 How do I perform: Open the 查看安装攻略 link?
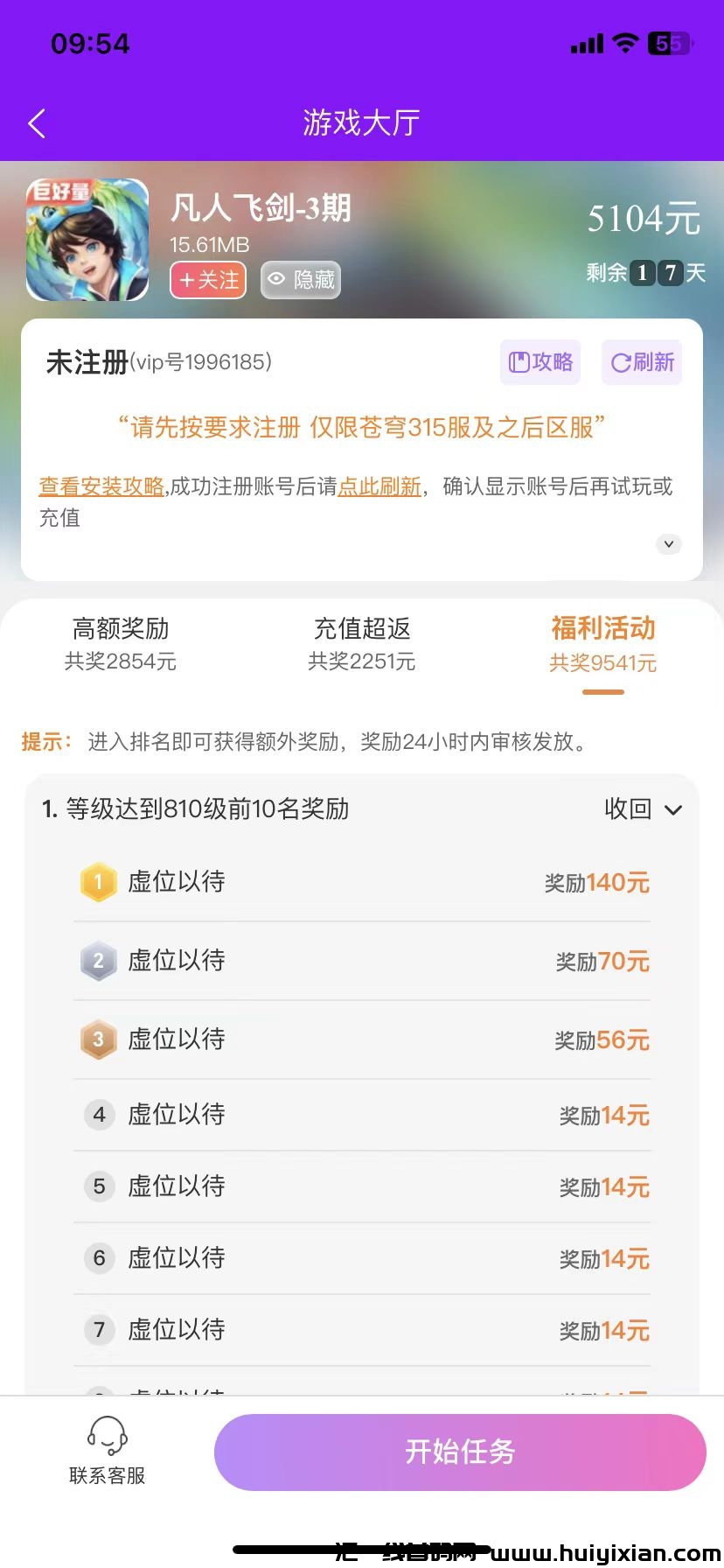click(101, 486)
